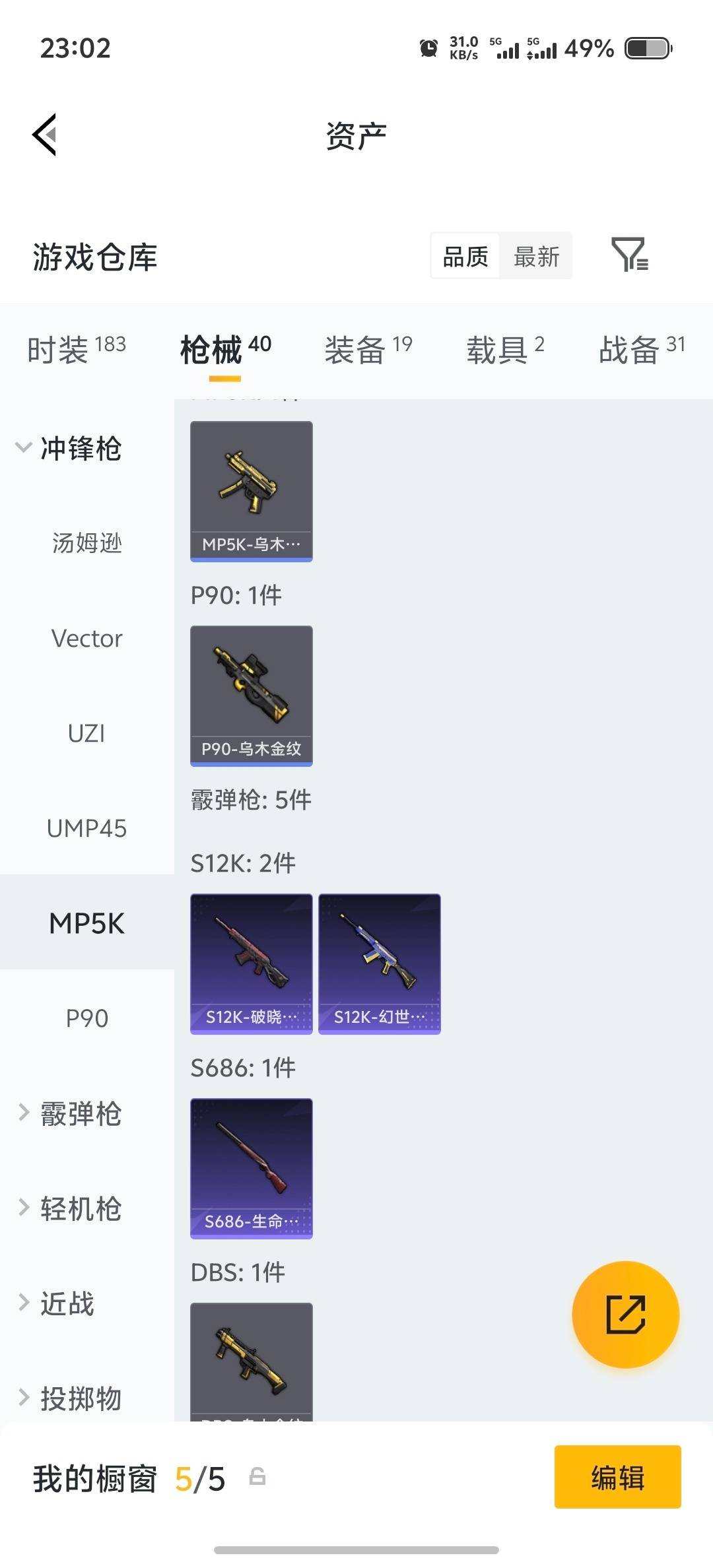Viewport: 713px width, 1568px height.
Task: Keep sorting on 品质
Action: [464, 256]
